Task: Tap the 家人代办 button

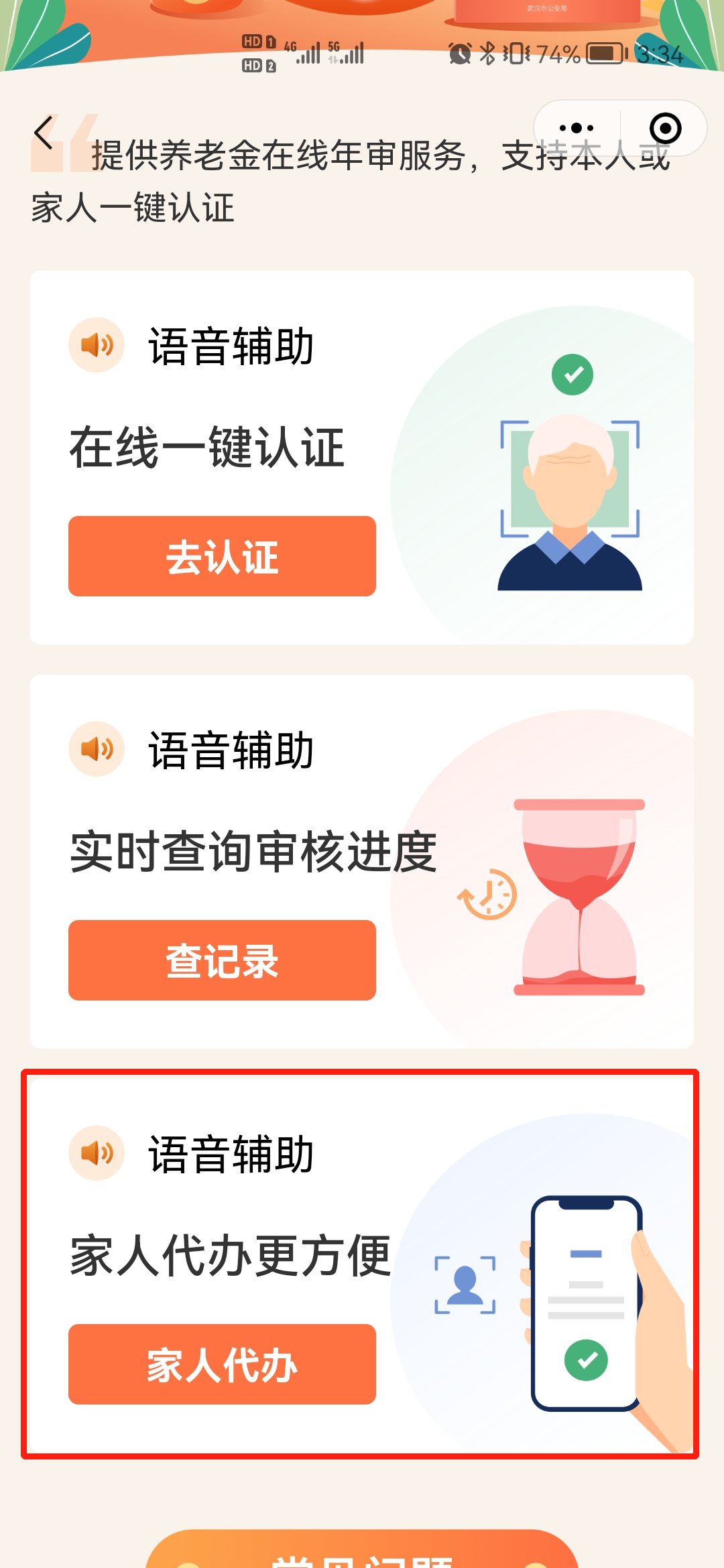Action: pos(222,1364)
